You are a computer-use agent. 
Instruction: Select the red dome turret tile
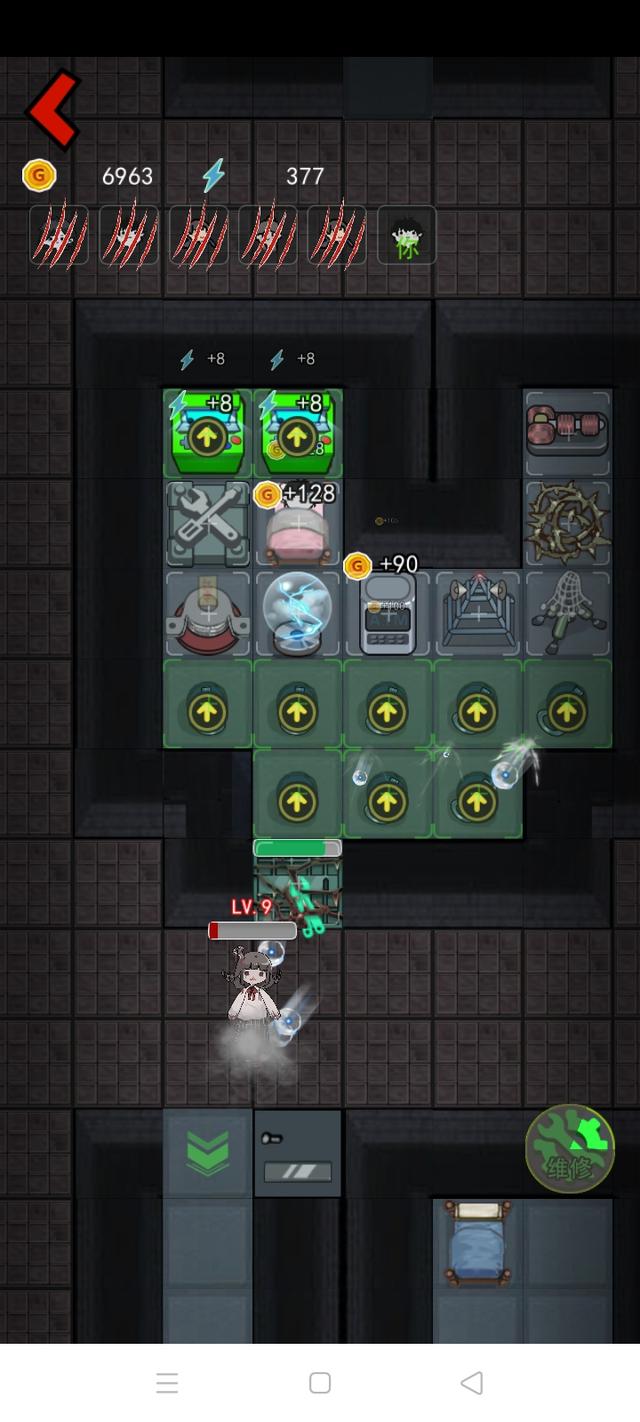(208, 613)
